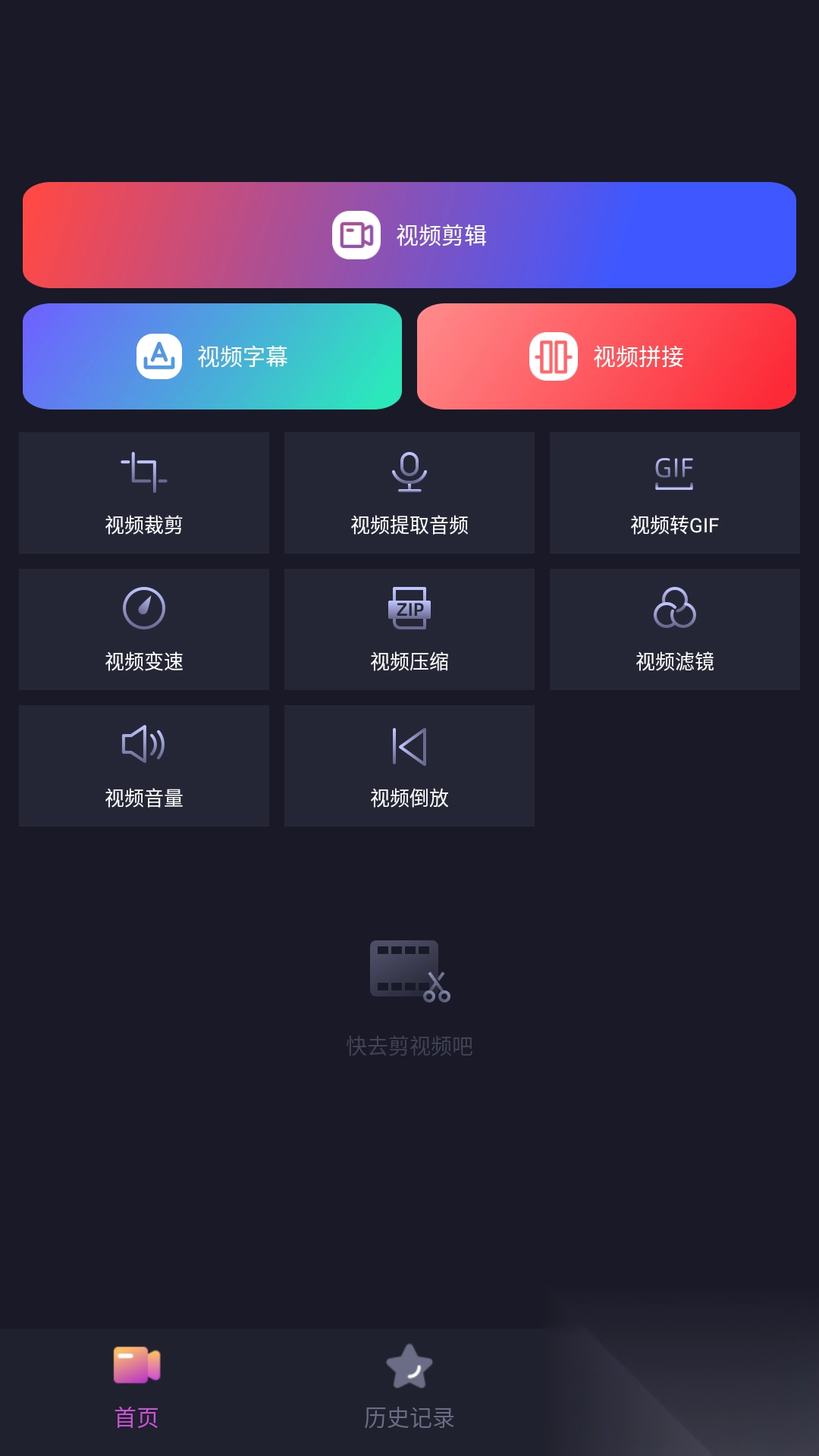Open the 视频剪辑 video editing banner

click(x=409, y=235)
